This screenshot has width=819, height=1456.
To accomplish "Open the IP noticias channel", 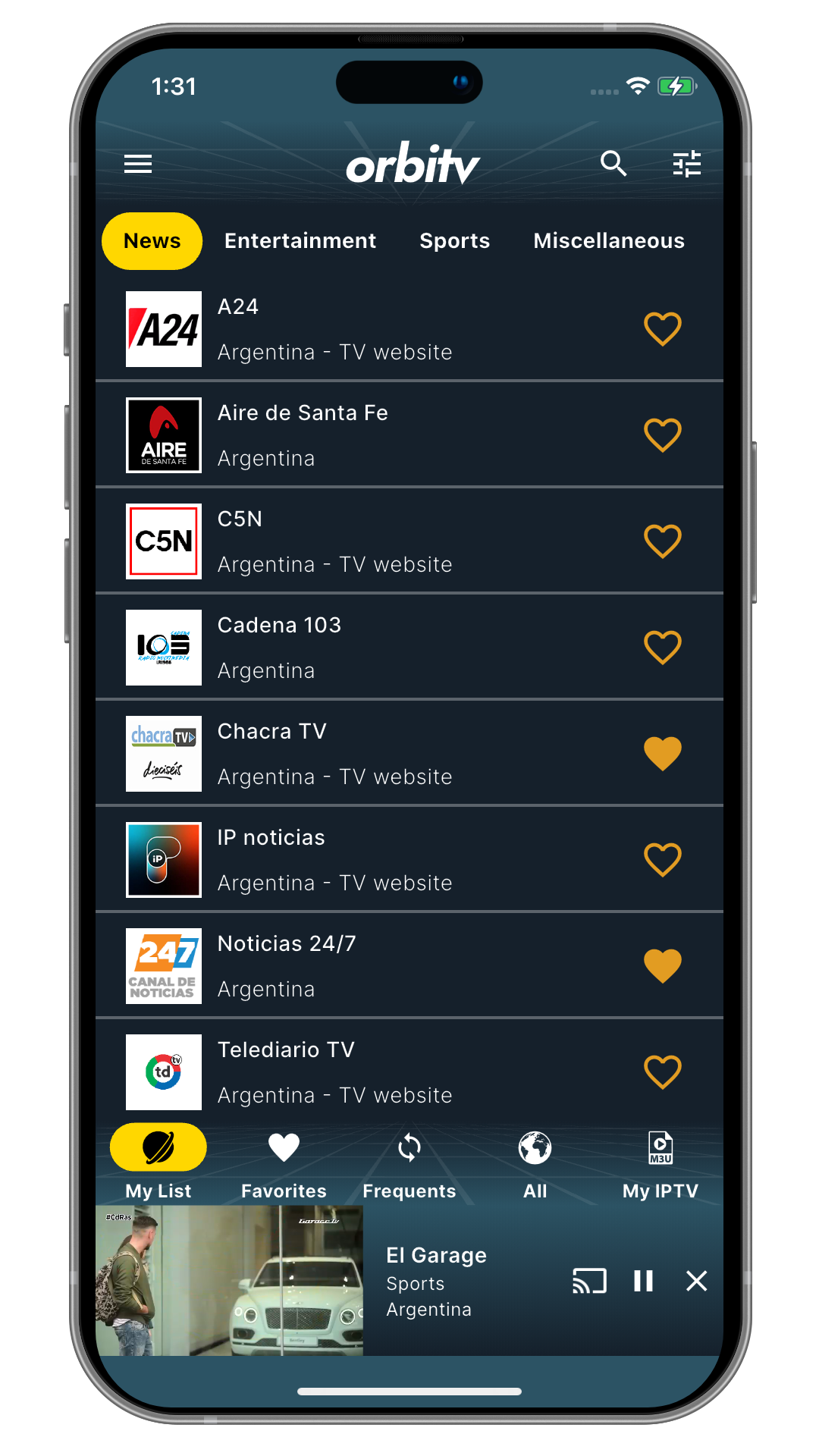I will click(334, 860).
